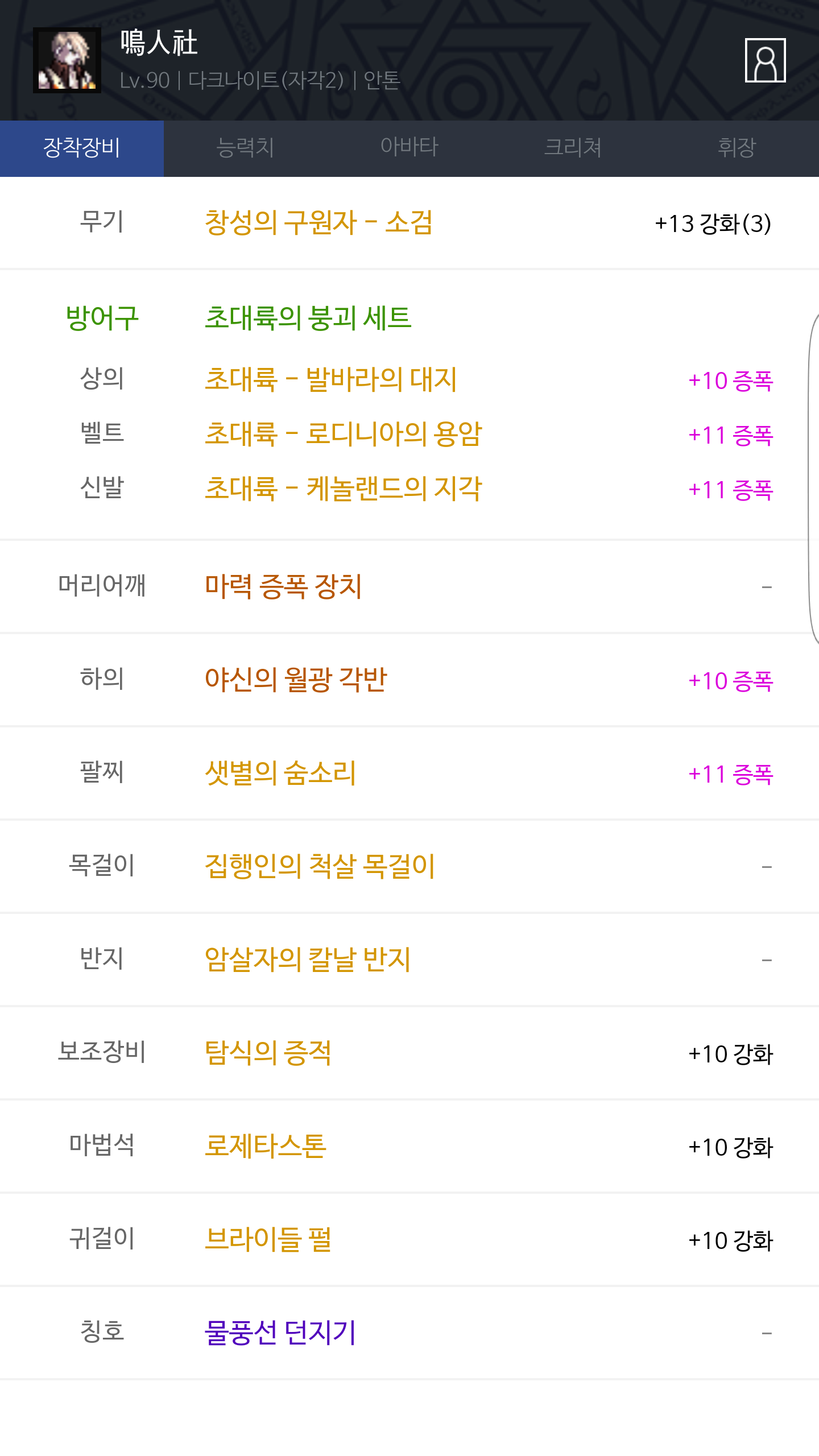Open 암살자의 칼날 반지 item
This screenshot has width=819, height=1456.
pyautogui.click(x=307, y=959)
